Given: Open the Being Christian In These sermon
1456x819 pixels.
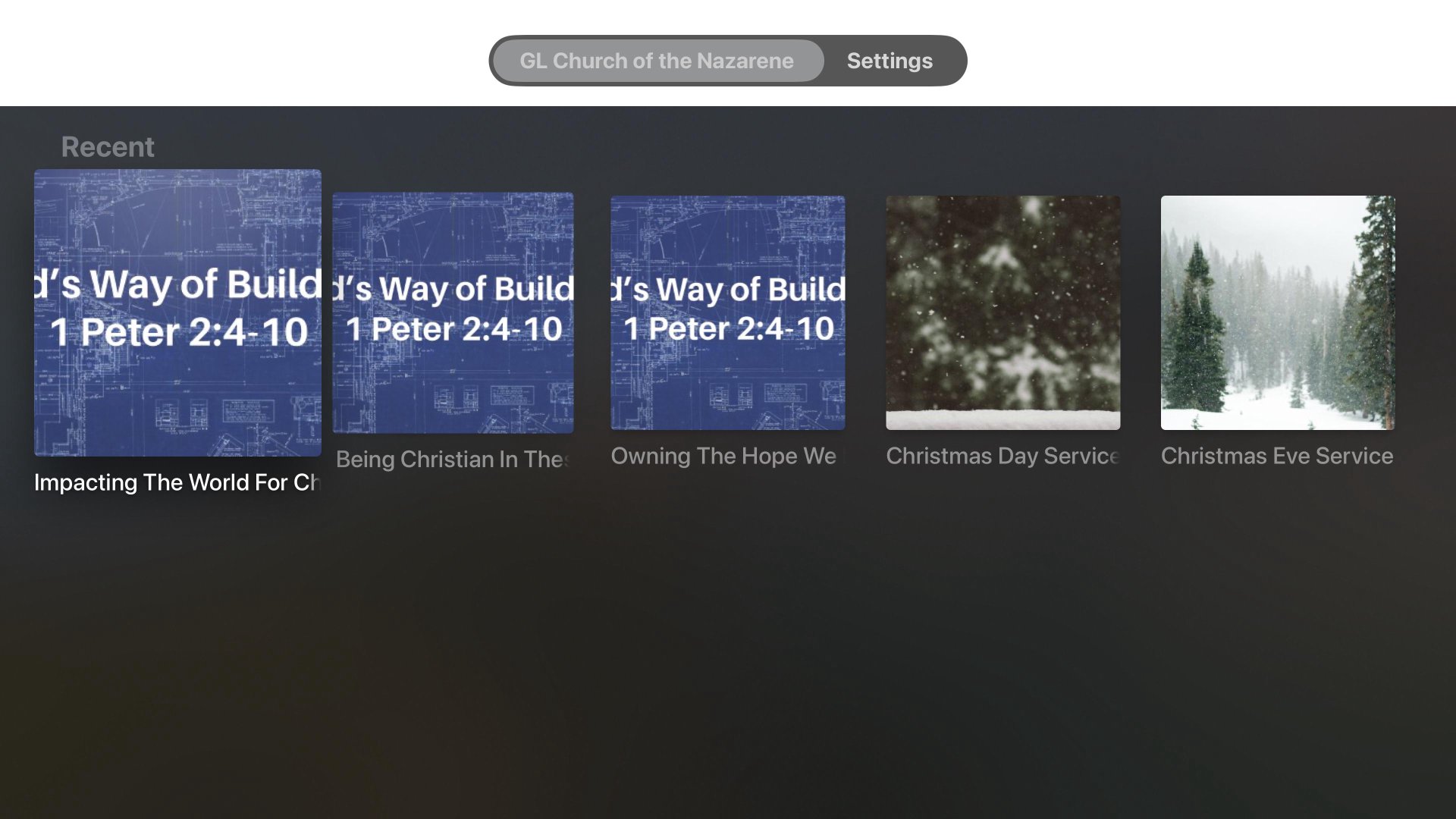Looking at the screenshot, I should pos(453,312).
